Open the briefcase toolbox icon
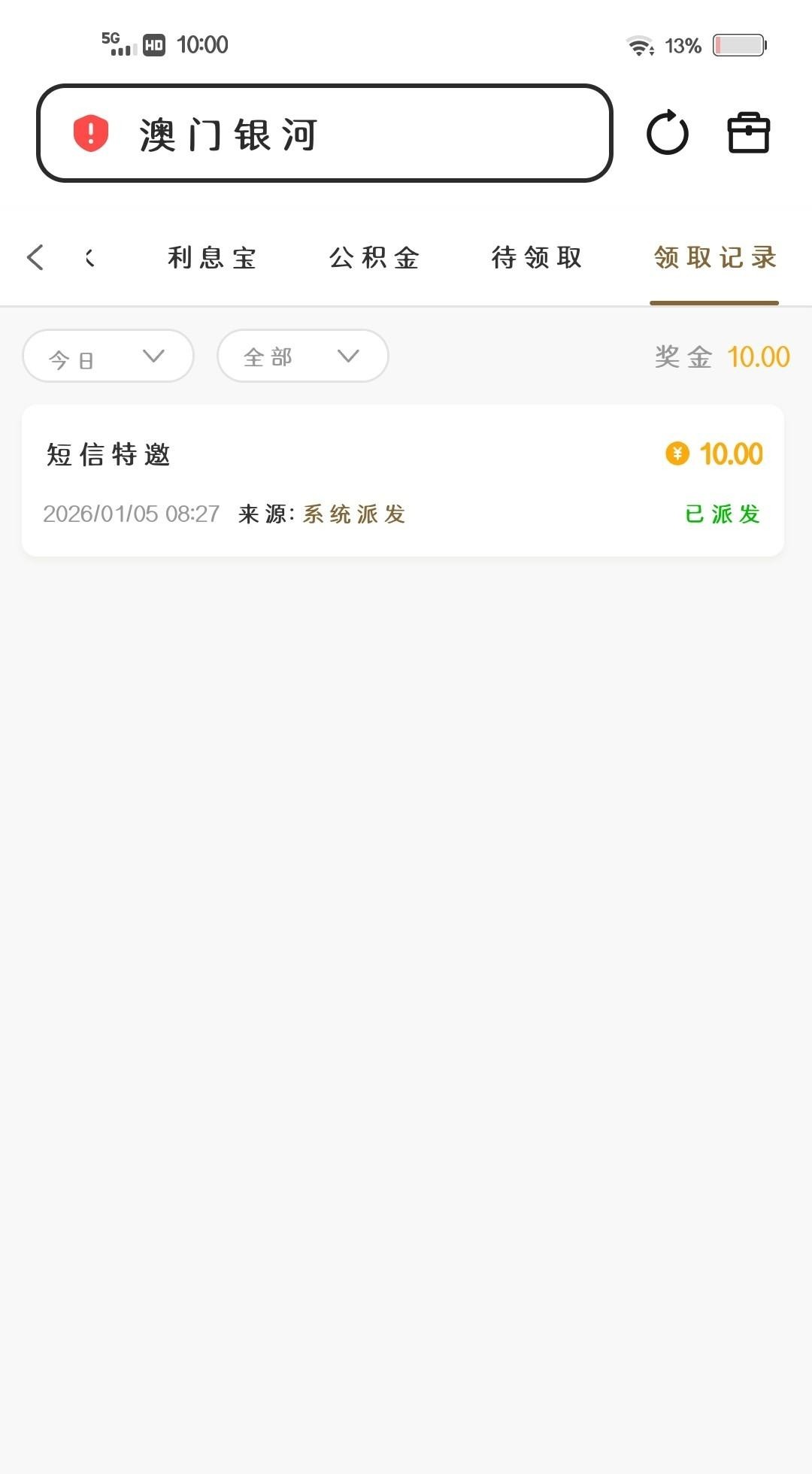The height and width of the screenshot is (1474, 812). pos(748,134)
